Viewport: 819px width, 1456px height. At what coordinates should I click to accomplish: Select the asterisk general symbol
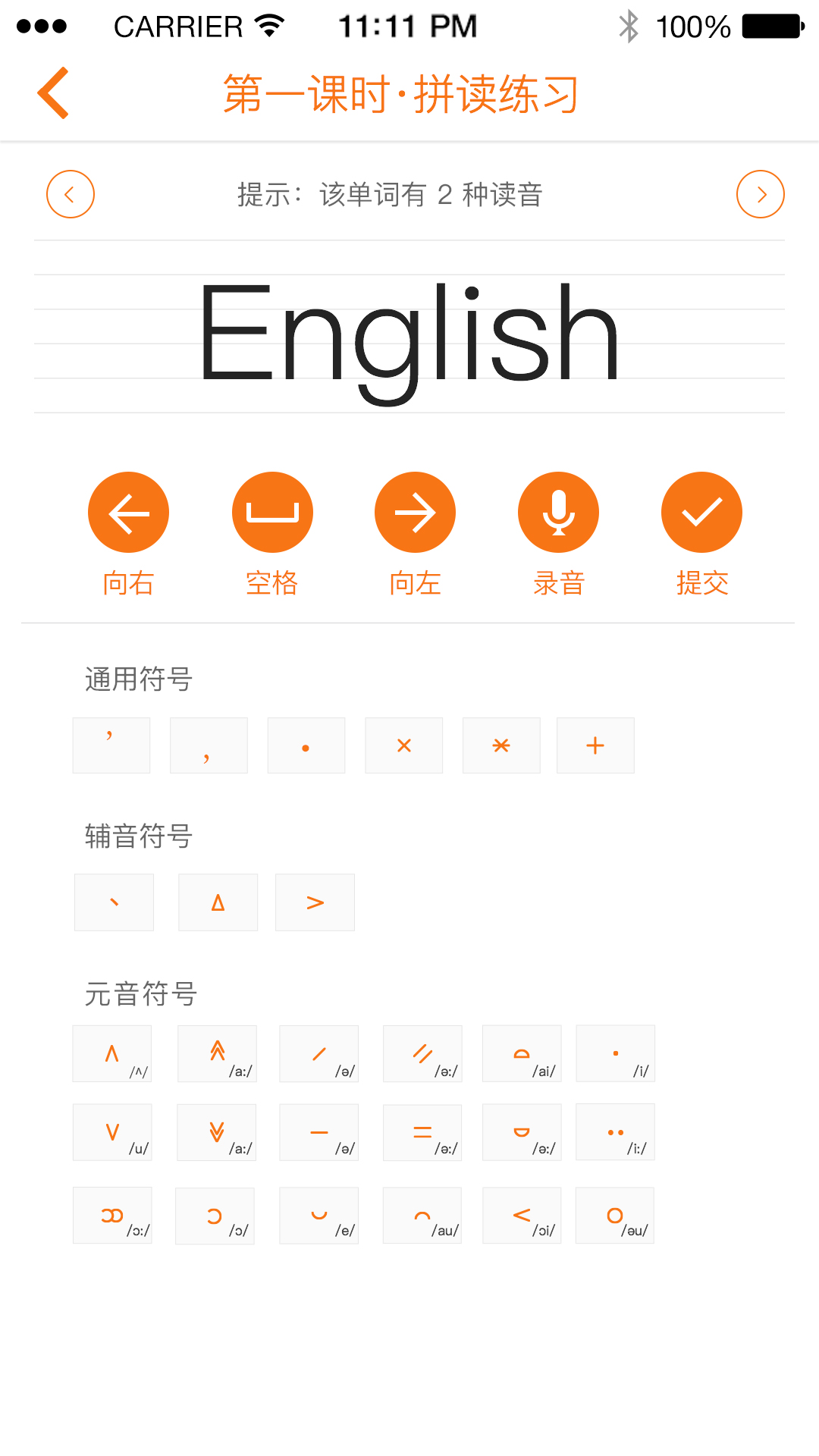click(501, 745)
